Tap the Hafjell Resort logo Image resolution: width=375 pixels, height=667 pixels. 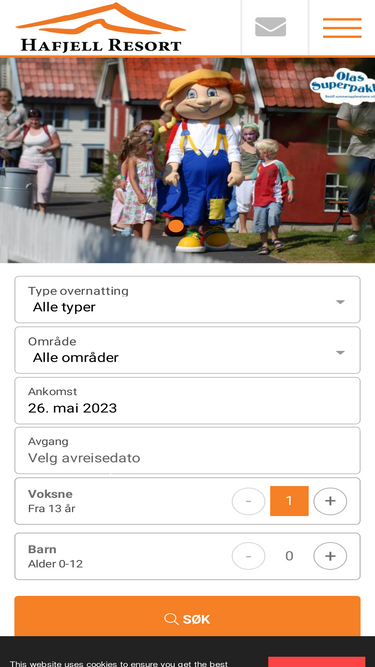pos(101,27)
